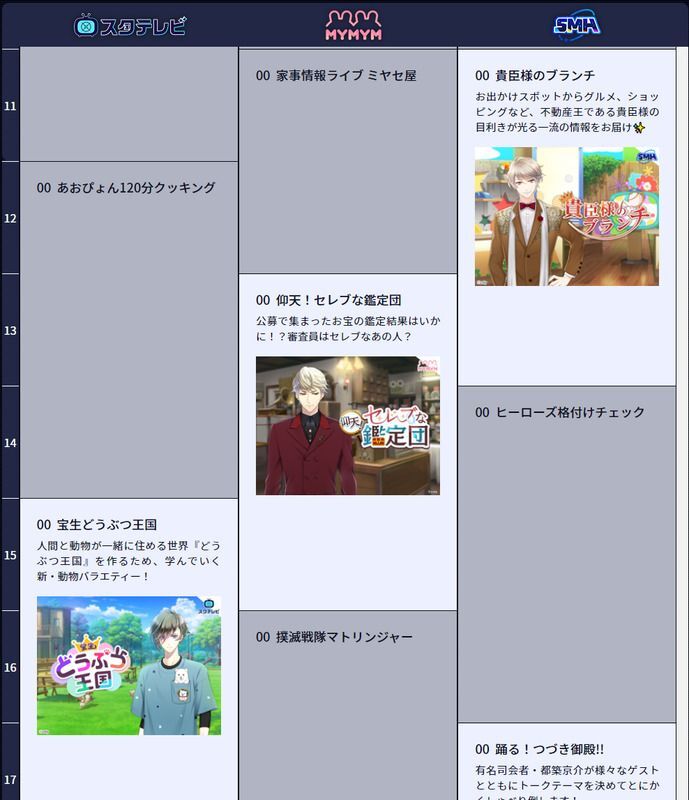Open the あおぴょん120分クッキング program
689x800 pixels.
point(126,188)
